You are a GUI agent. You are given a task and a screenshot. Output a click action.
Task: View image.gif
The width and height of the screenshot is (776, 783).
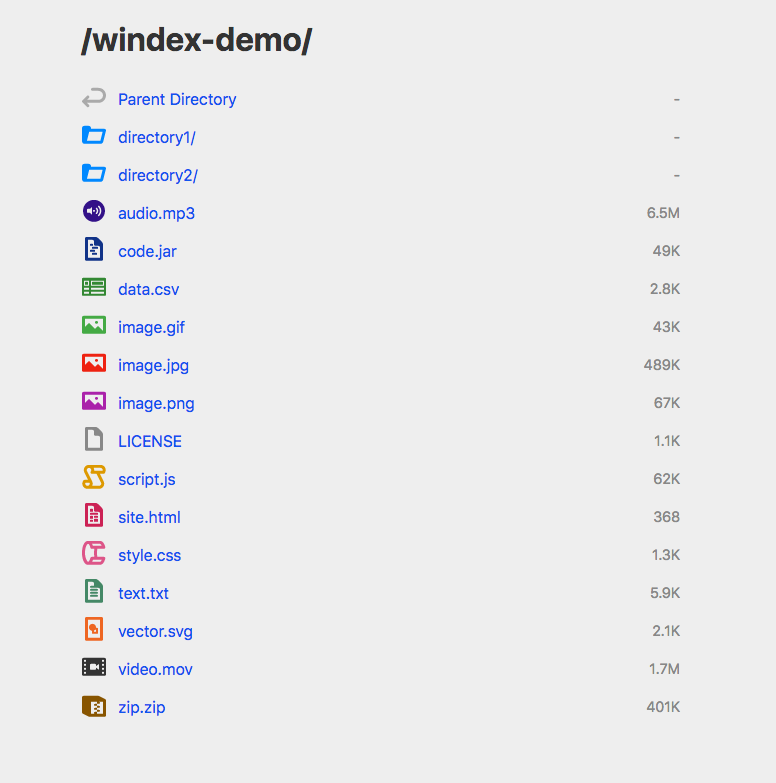151,327
